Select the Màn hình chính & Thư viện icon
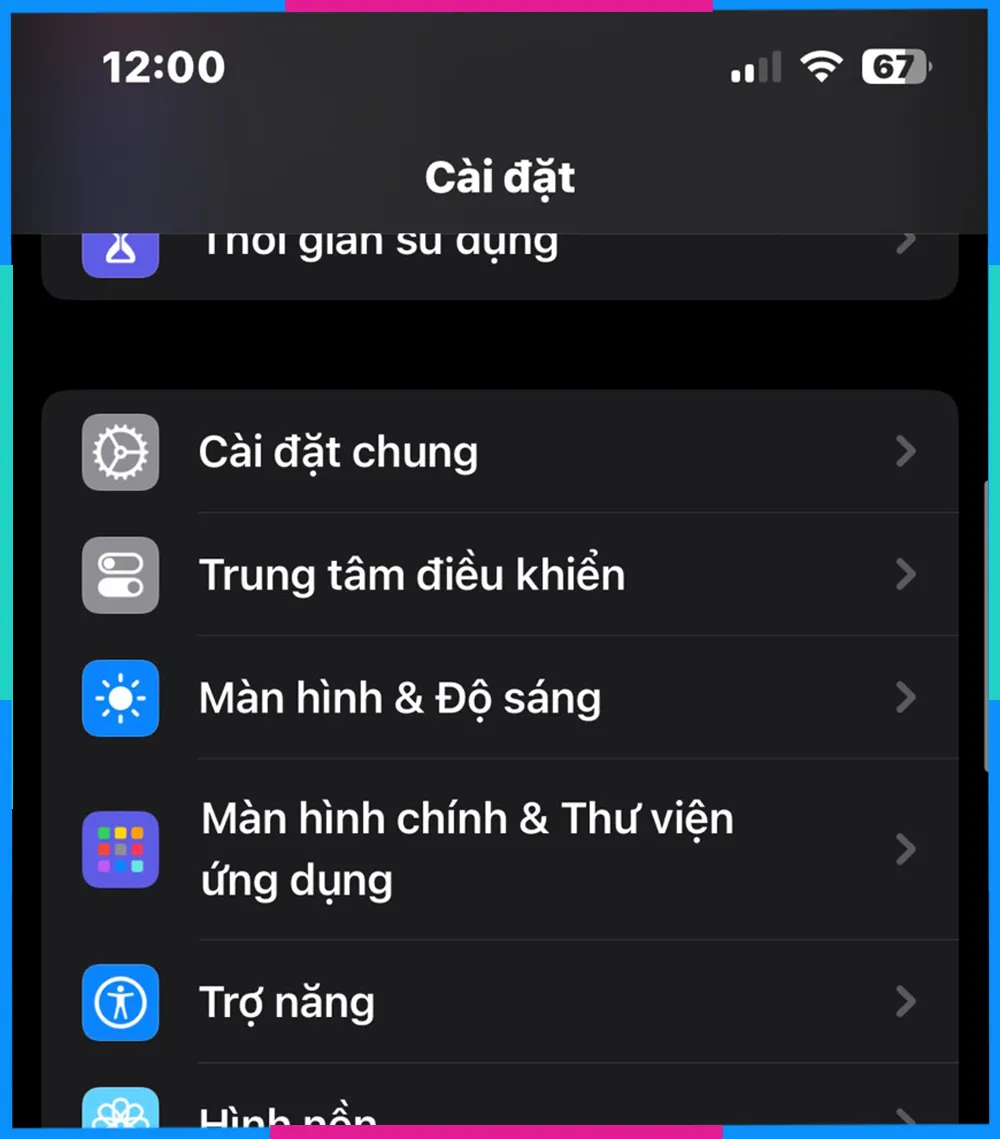Screen dimensions: 1000x1139 pos(120,849)
